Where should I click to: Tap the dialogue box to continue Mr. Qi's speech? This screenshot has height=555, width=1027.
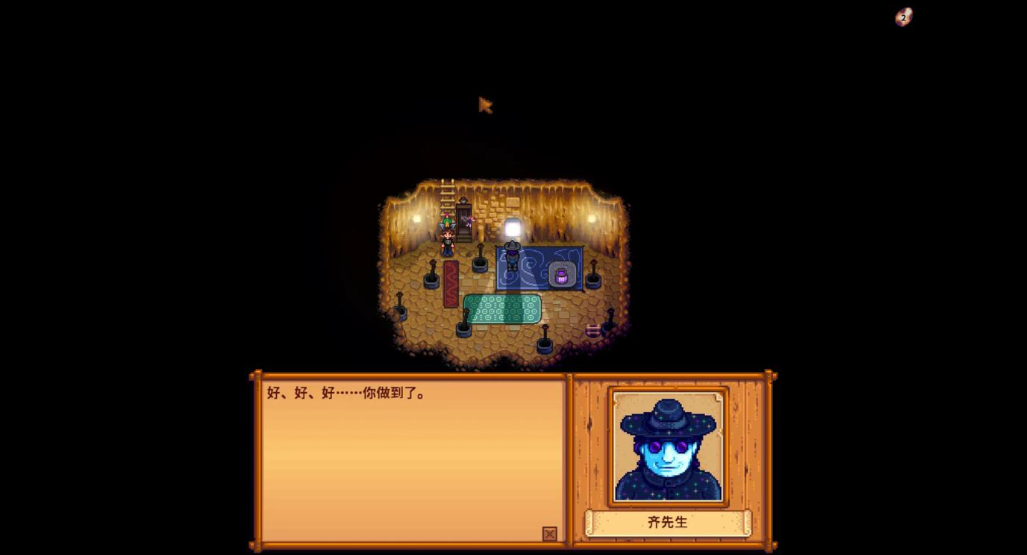pyautogui.click(x=412, y=460)
